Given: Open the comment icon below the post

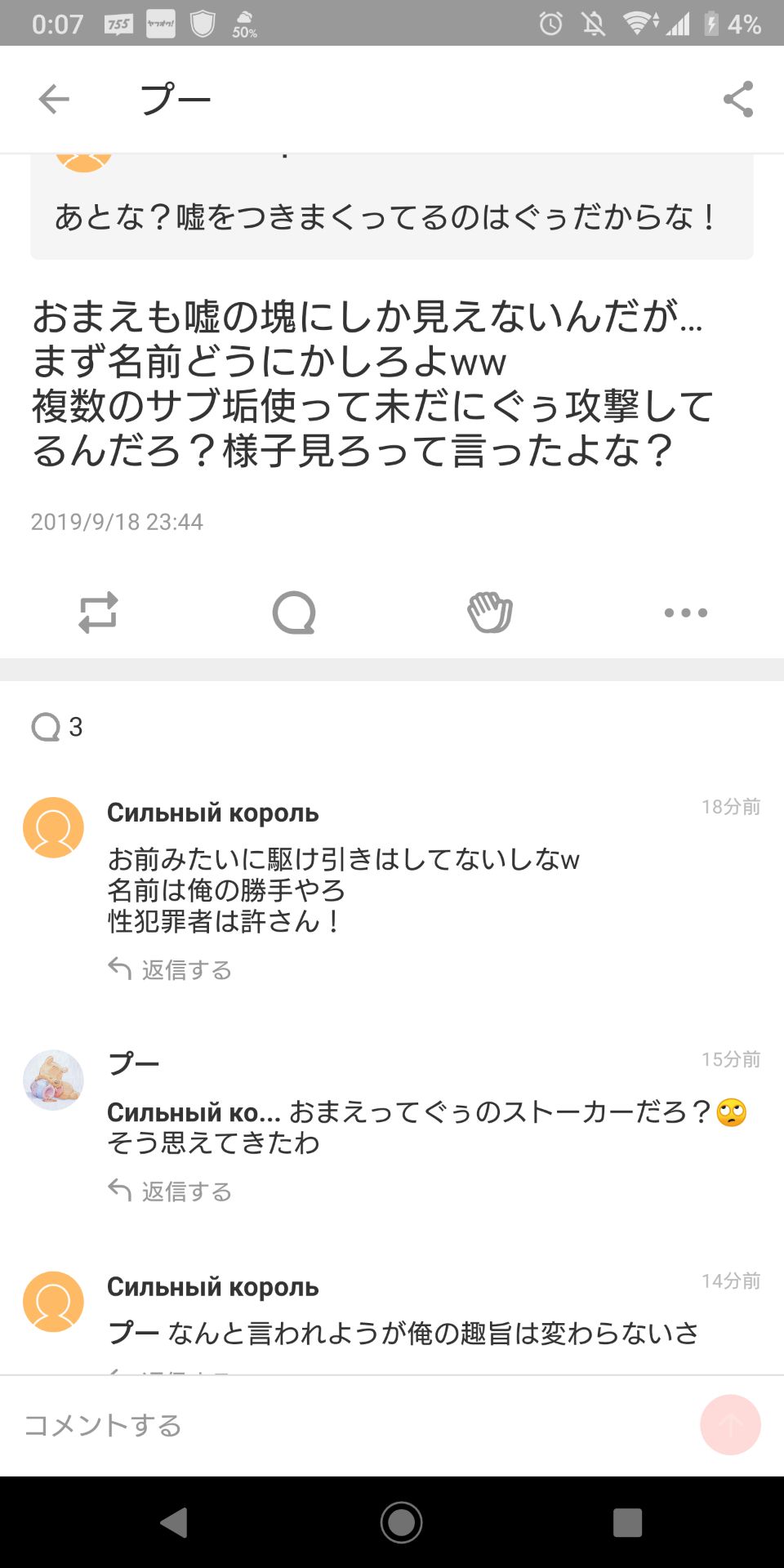Looking at the screenshot, I should (295, 612).
